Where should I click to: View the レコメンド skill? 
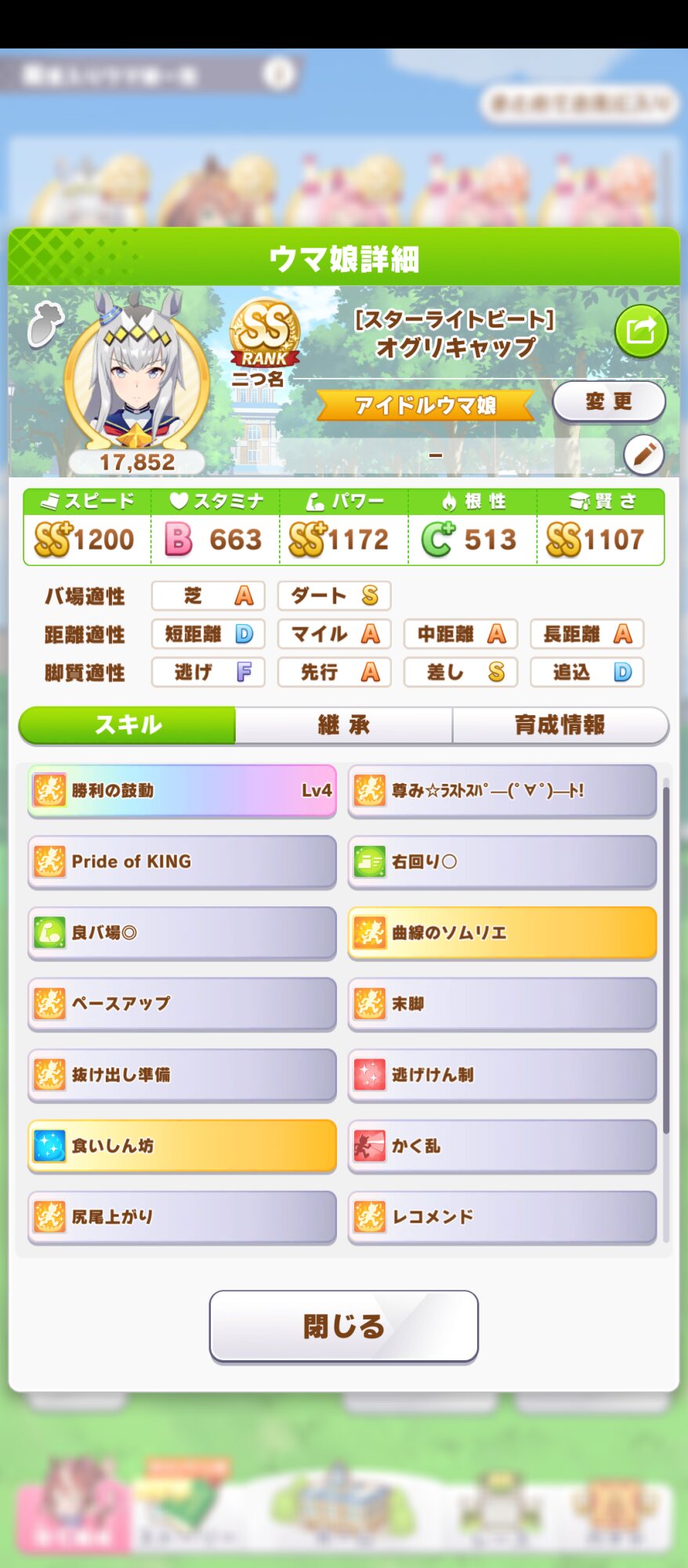502,1217
